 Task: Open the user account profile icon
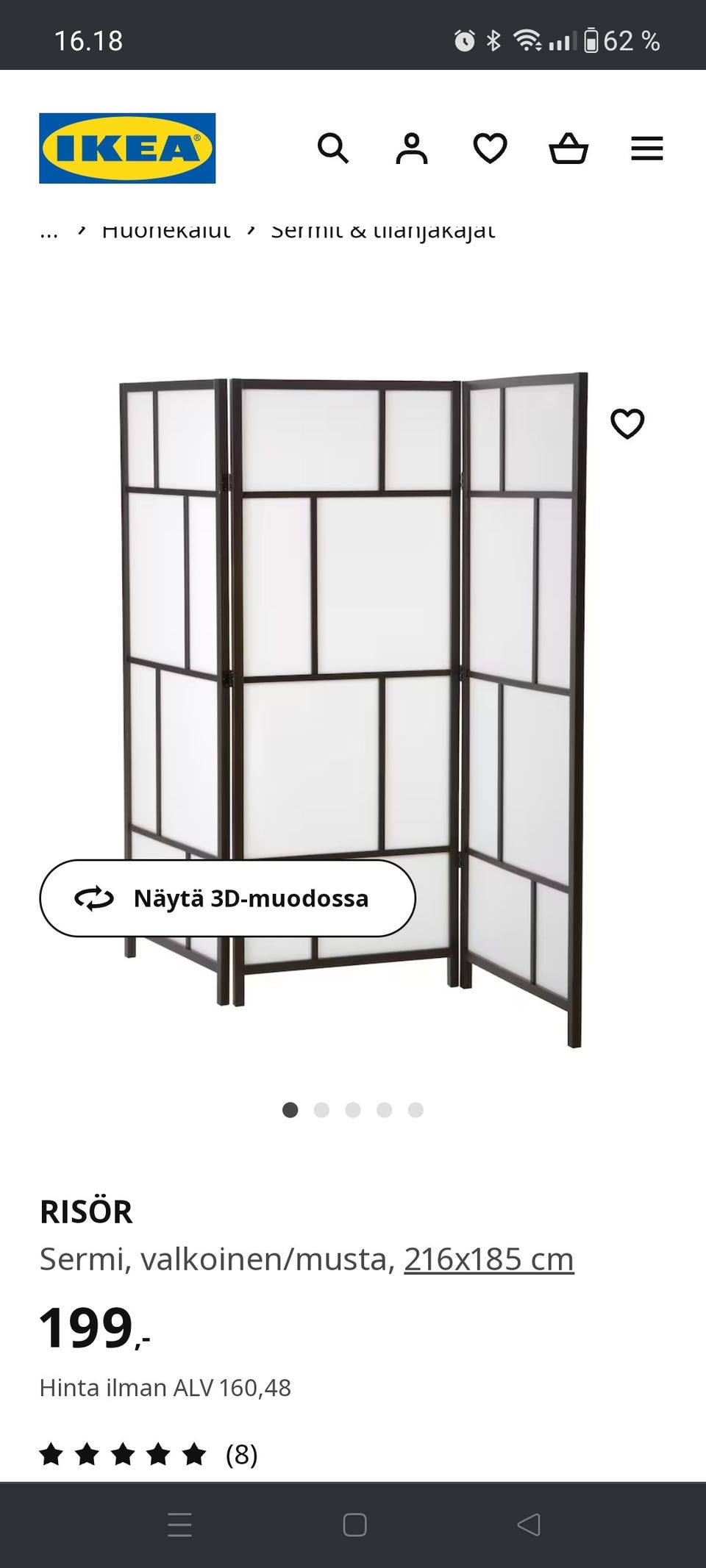(x=412, y=148)
